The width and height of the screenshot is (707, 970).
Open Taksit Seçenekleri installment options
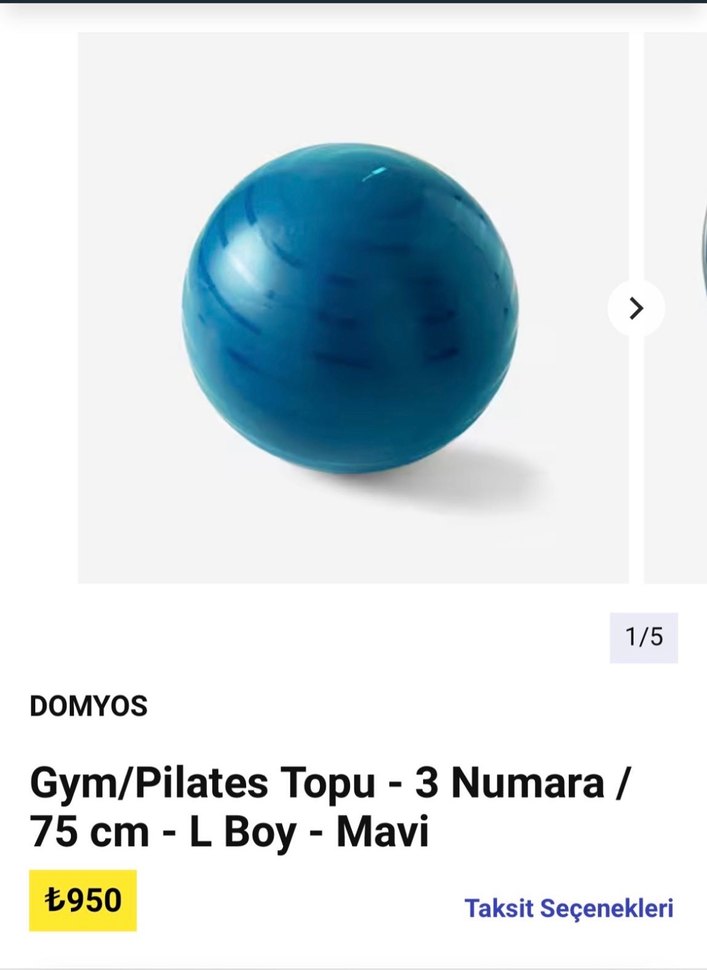(568, 908)
